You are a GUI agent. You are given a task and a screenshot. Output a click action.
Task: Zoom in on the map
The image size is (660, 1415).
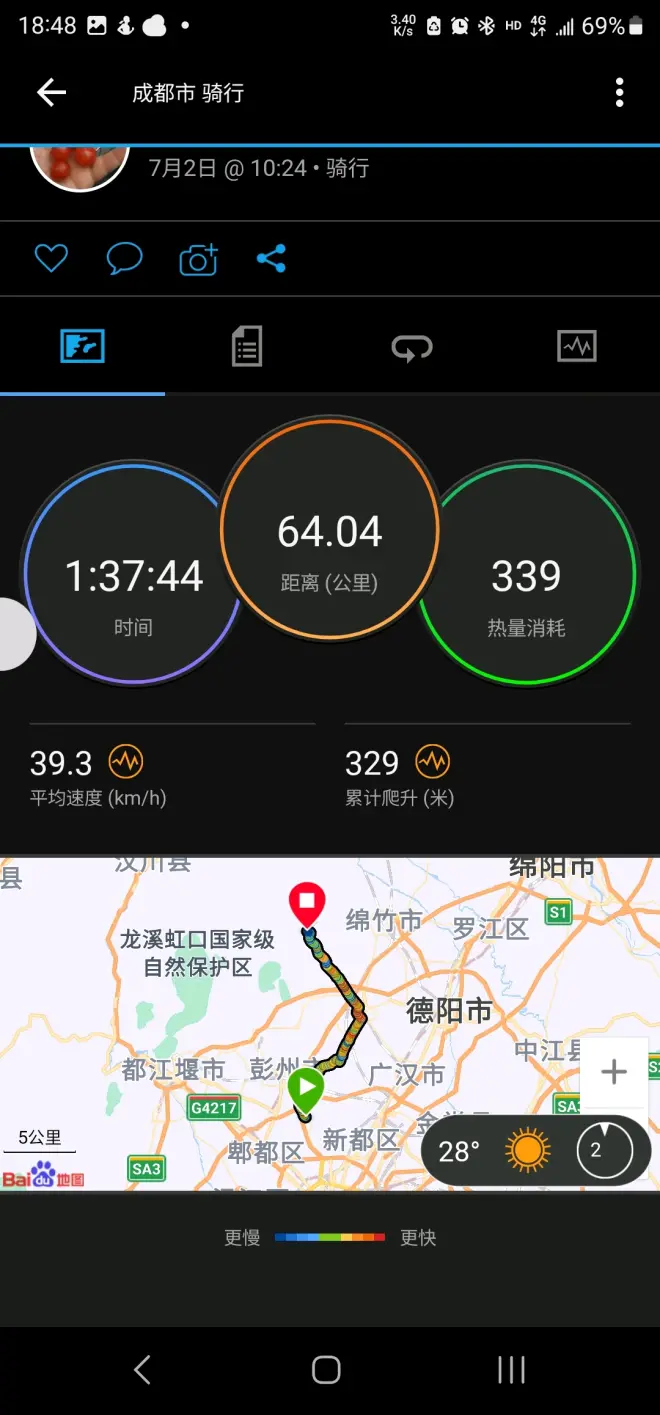[x=613, y=1072]
